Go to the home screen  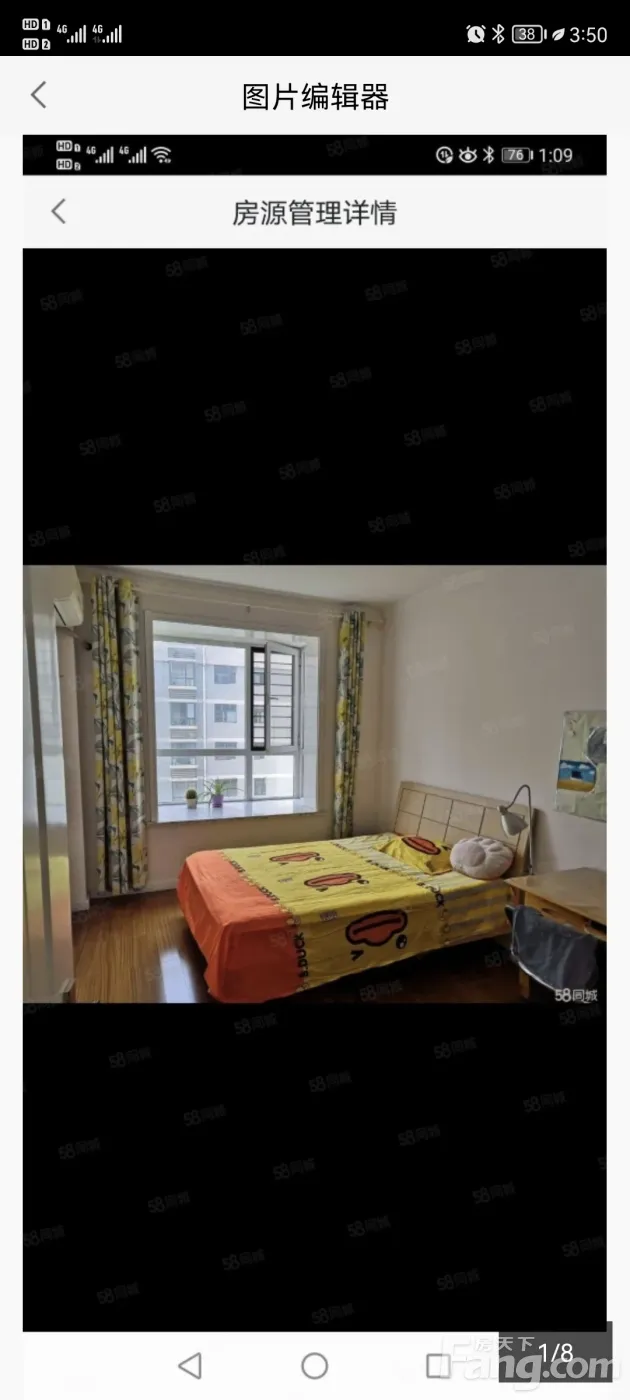point(315,1365)
